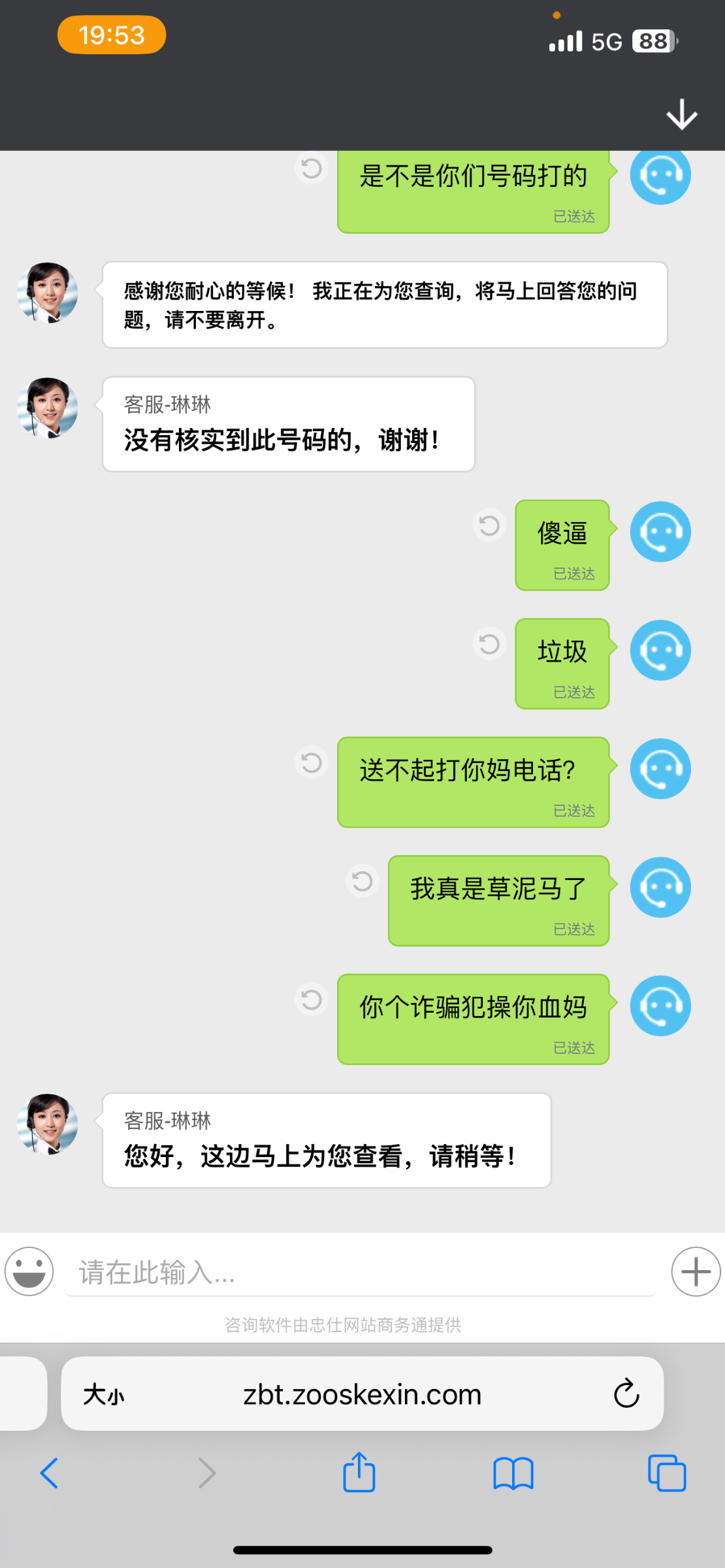
Task: Tap the resend icon beside 送不起打你妈电话 message
Action: [x=312, y=762]
